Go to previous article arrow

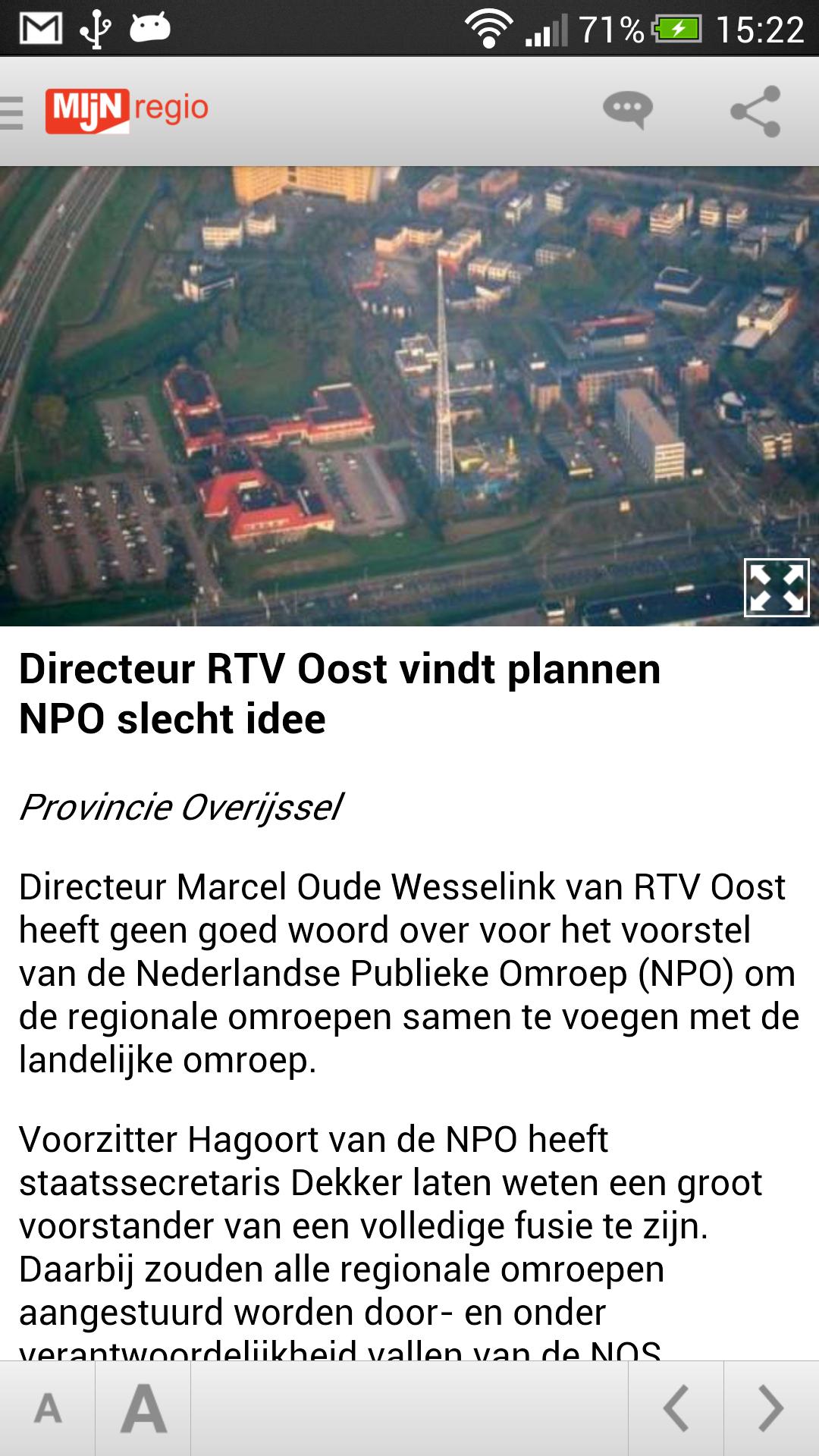(676, 1409)
